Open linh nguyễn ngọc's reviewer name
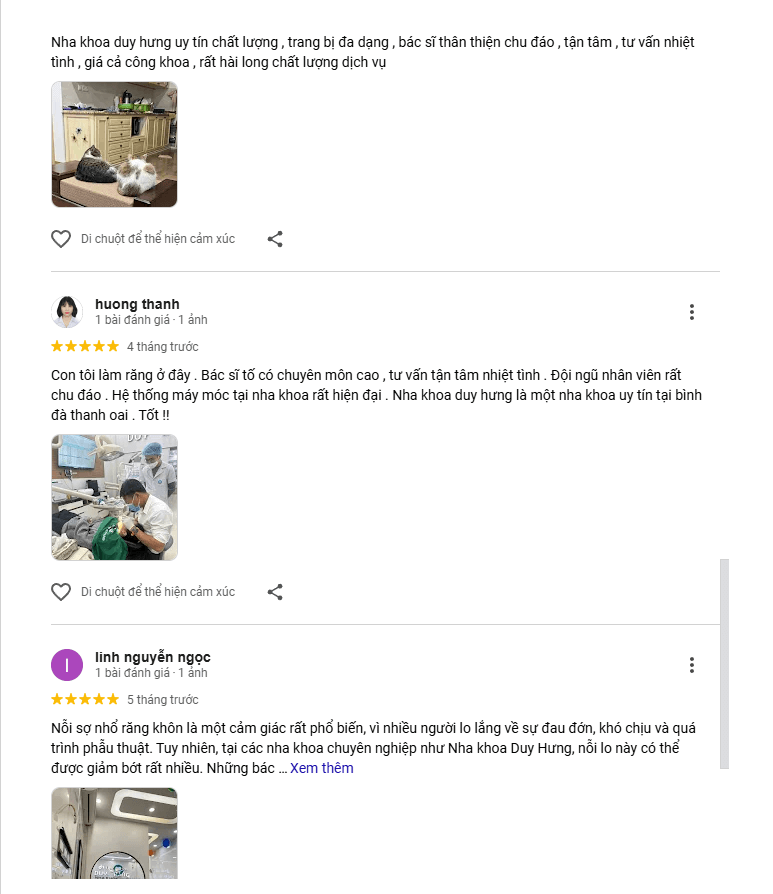This screenshot has height=894, width=773. point(152,657)
